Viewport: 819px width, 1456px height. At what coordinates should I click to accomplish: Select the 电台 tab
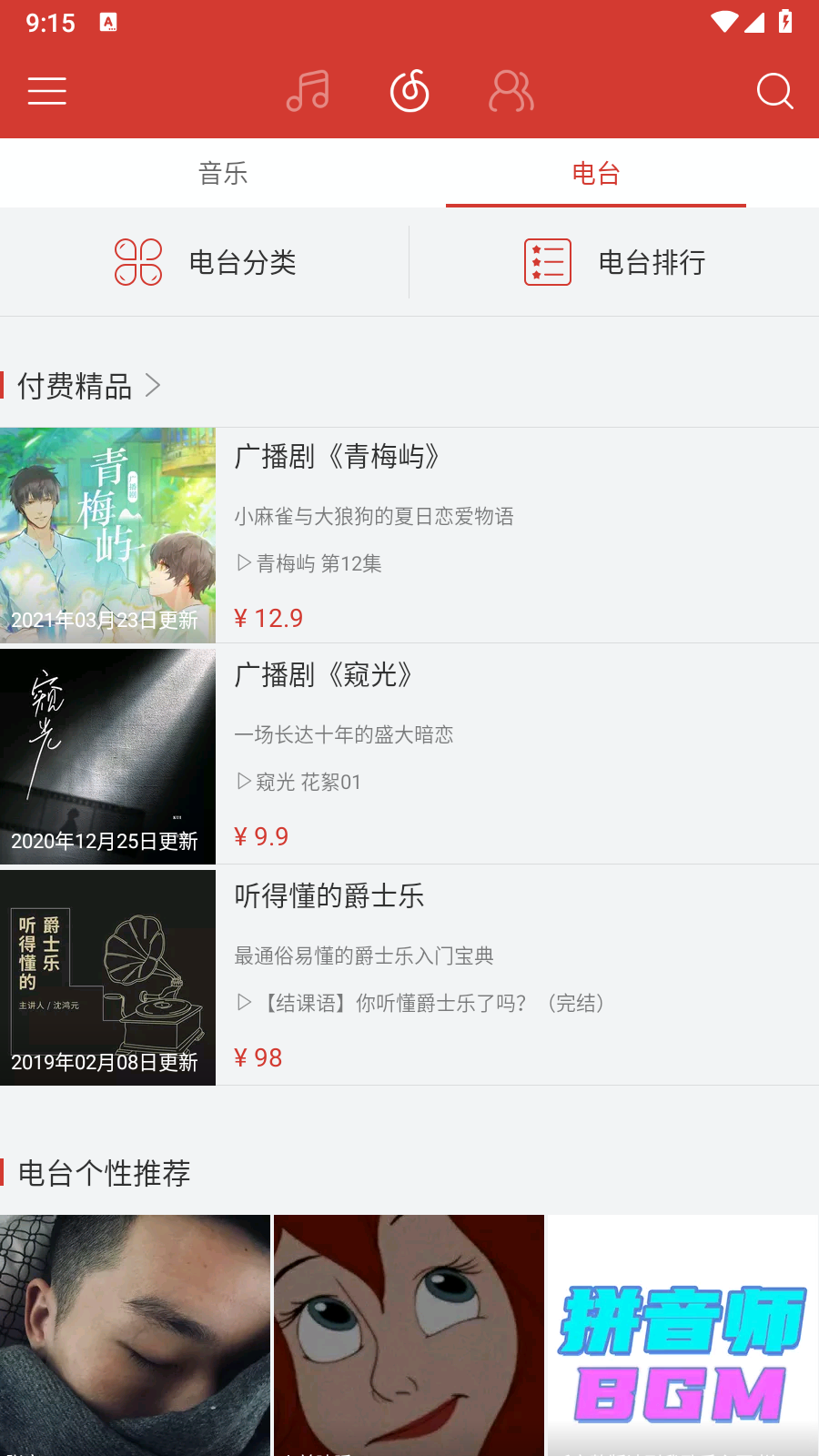click(596, 173)
